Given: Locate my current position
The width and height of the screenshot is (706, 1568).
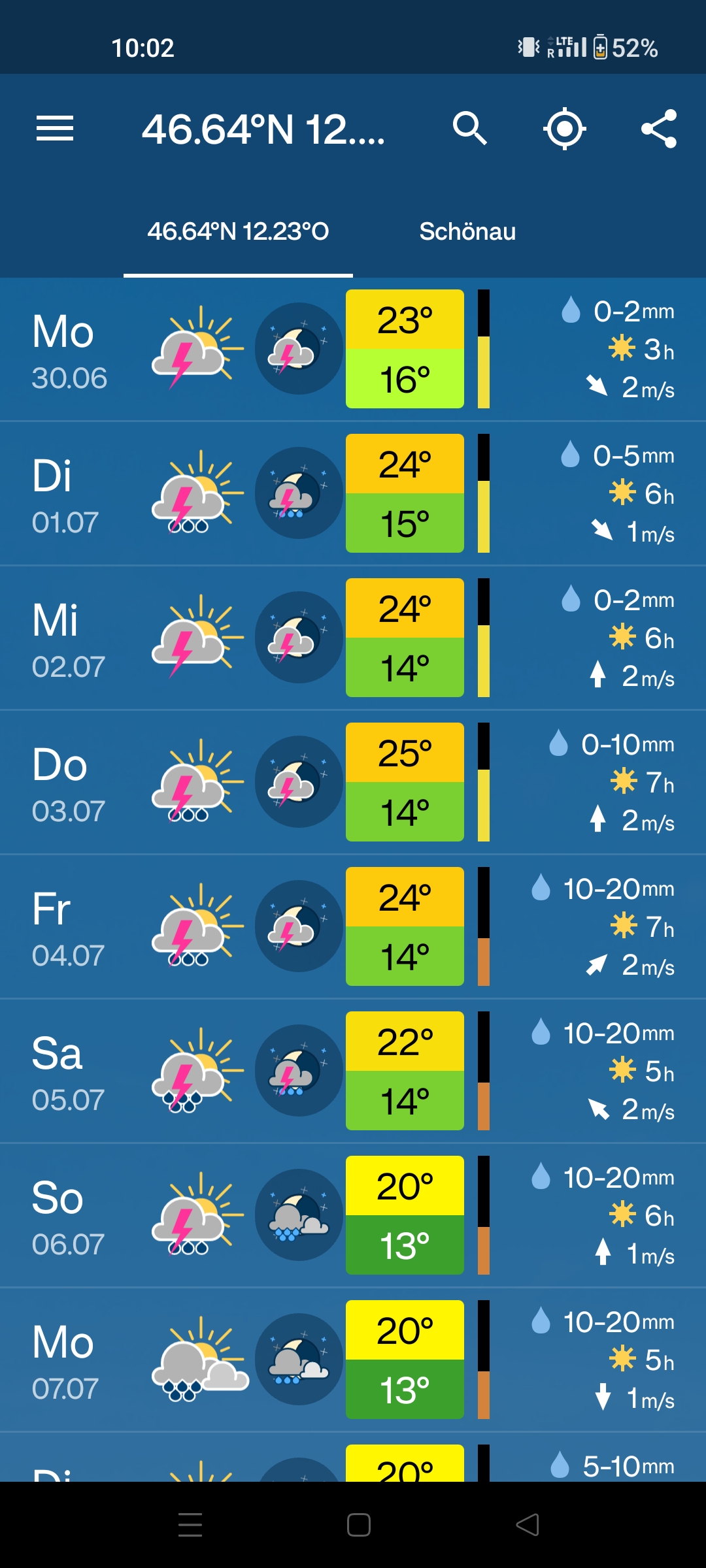Looking at the screenshot, I should click(565, 129).
